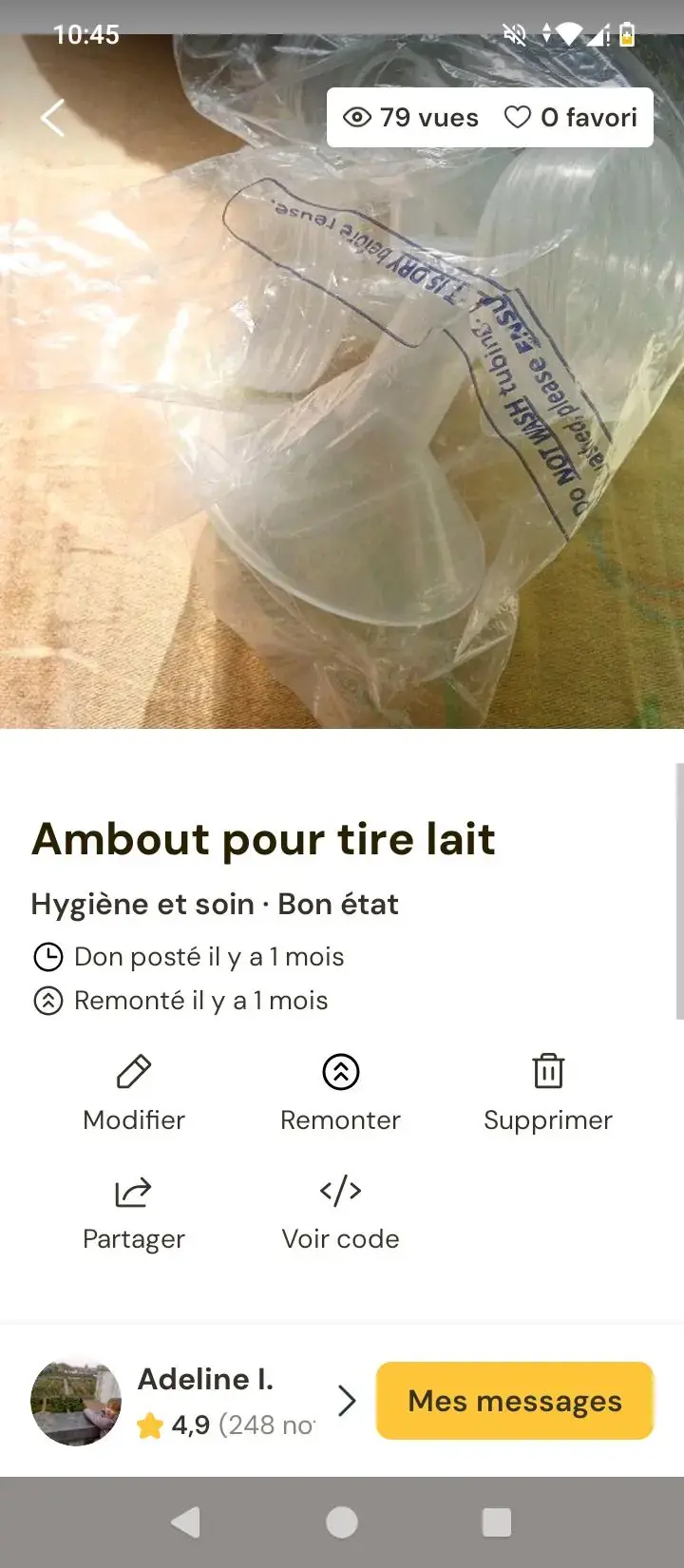Open Mes messages
This screenshot has height=1568, width=684.
pyautogui.click(x=515, y=1401)
